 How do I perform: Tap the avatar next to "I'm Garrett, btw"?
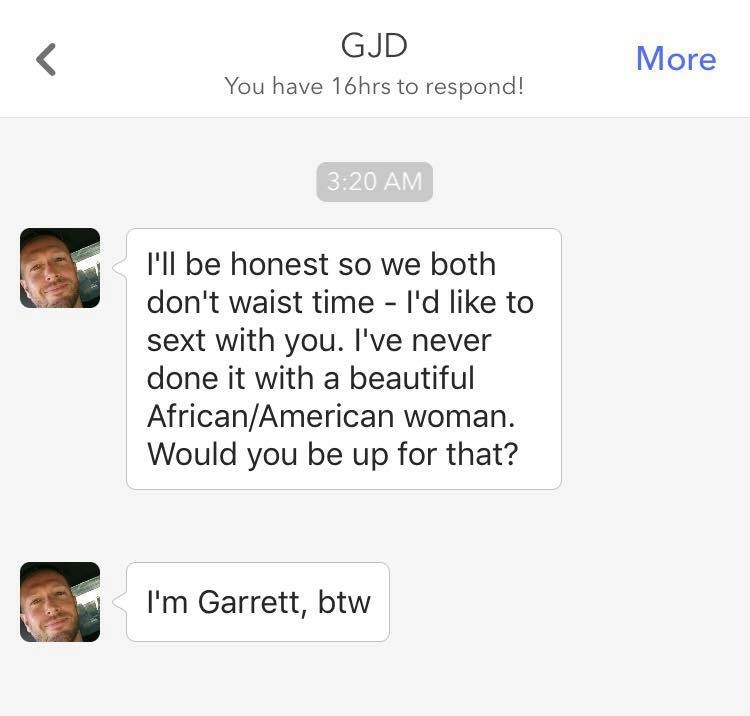pyautogui.click(x=60, y=602)
